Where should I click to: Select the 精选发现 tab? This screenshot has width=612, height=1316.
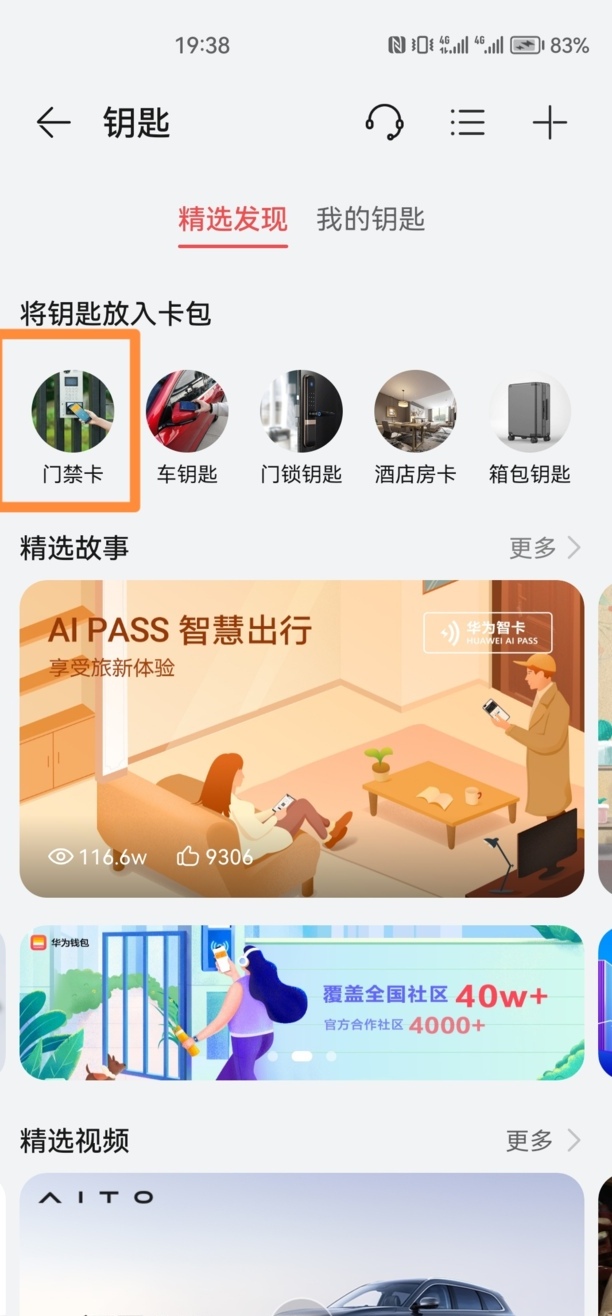click(233, 219)
